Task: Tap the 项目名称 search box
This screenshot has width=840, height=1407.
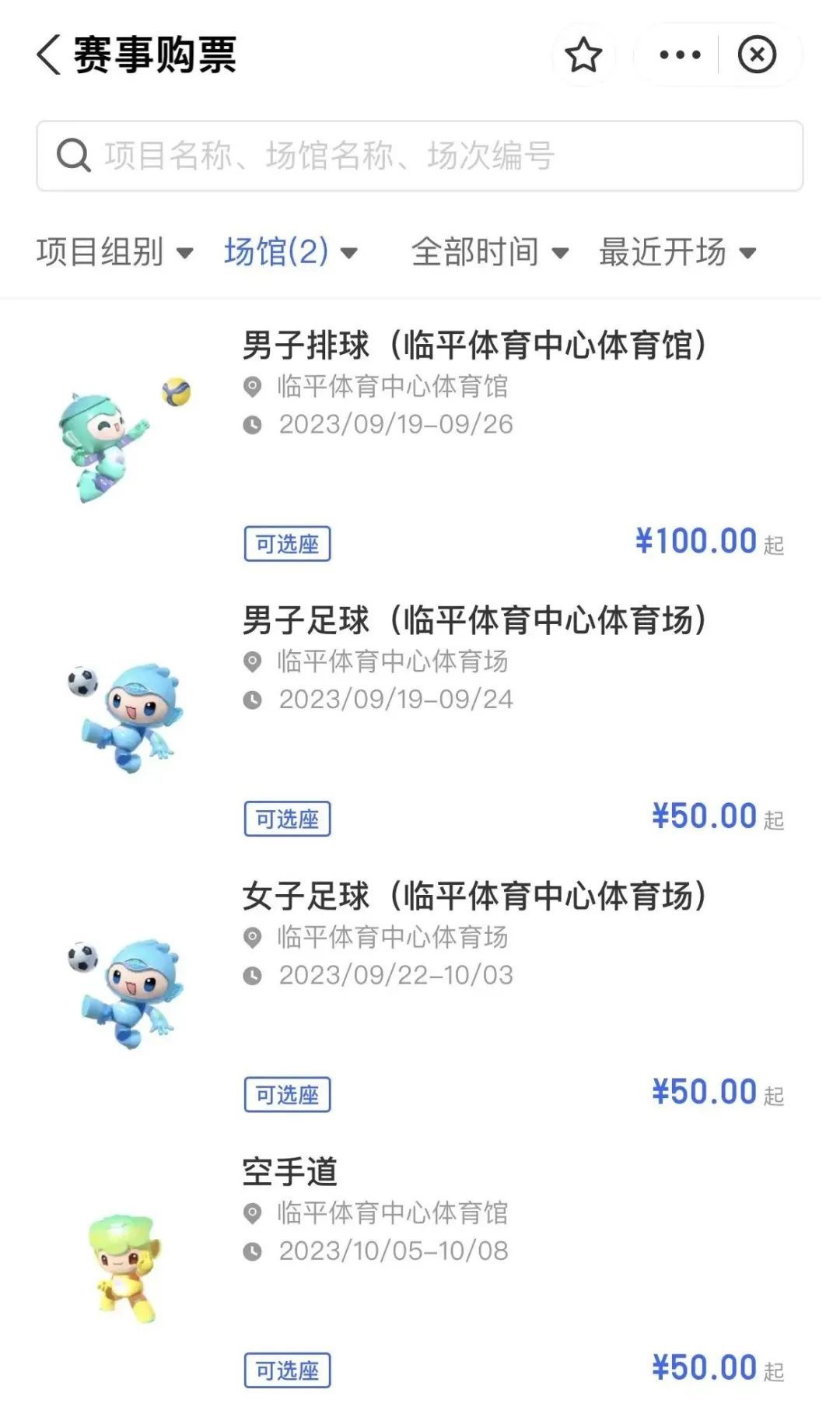Action: coord(420,156)
